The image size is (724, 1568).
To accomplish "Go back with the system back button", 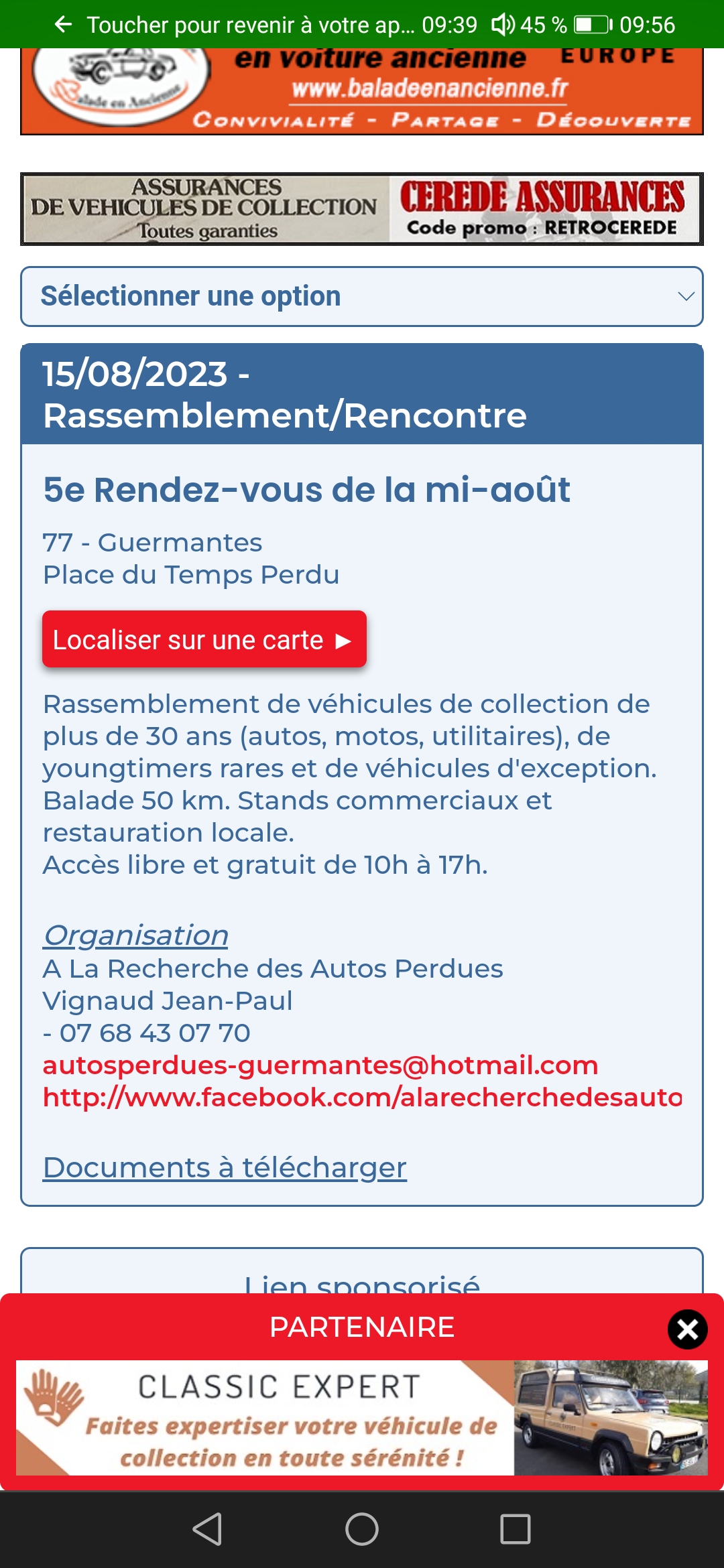I will coord(208,1529).
